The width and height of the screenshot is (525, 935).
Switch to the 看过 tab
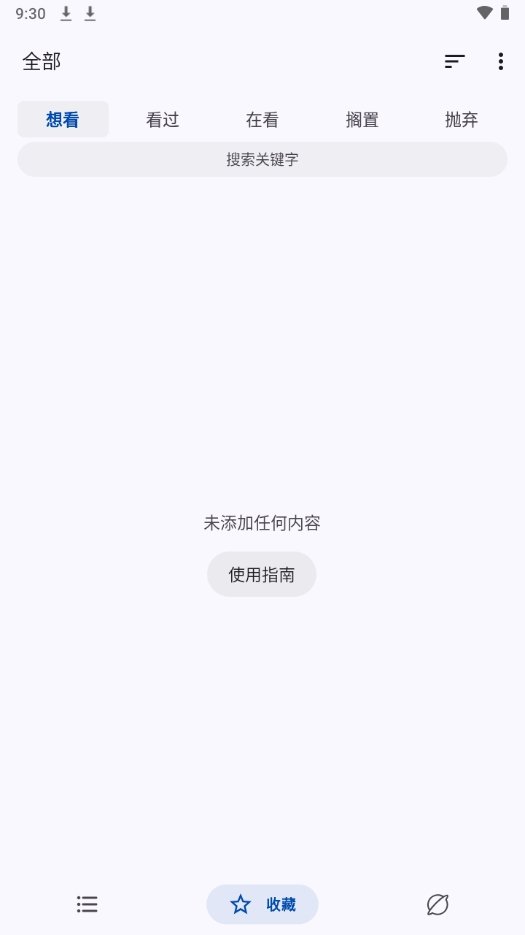click(x=162, y=119)
